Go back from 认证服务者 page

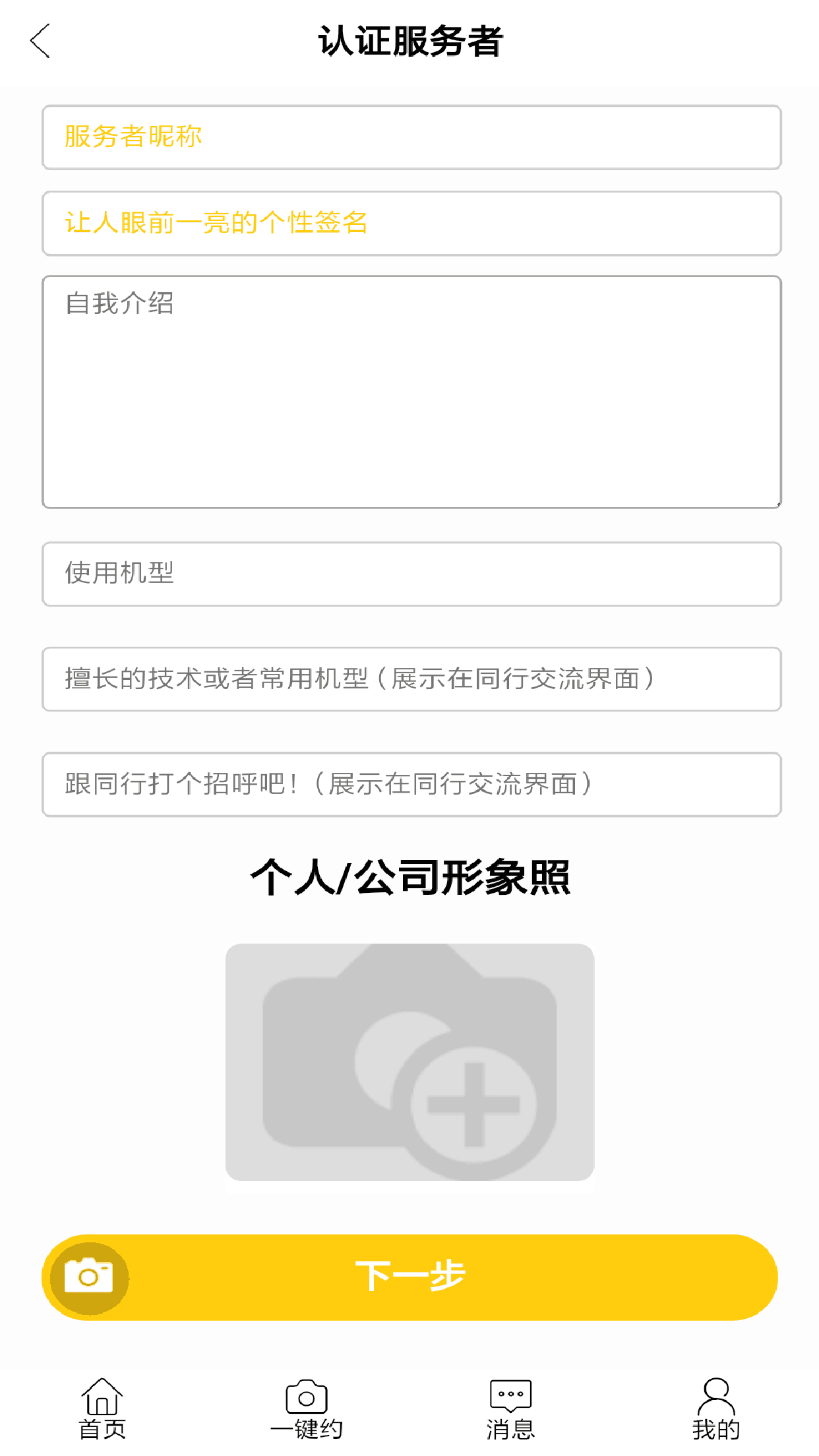[x=41, y=41]
